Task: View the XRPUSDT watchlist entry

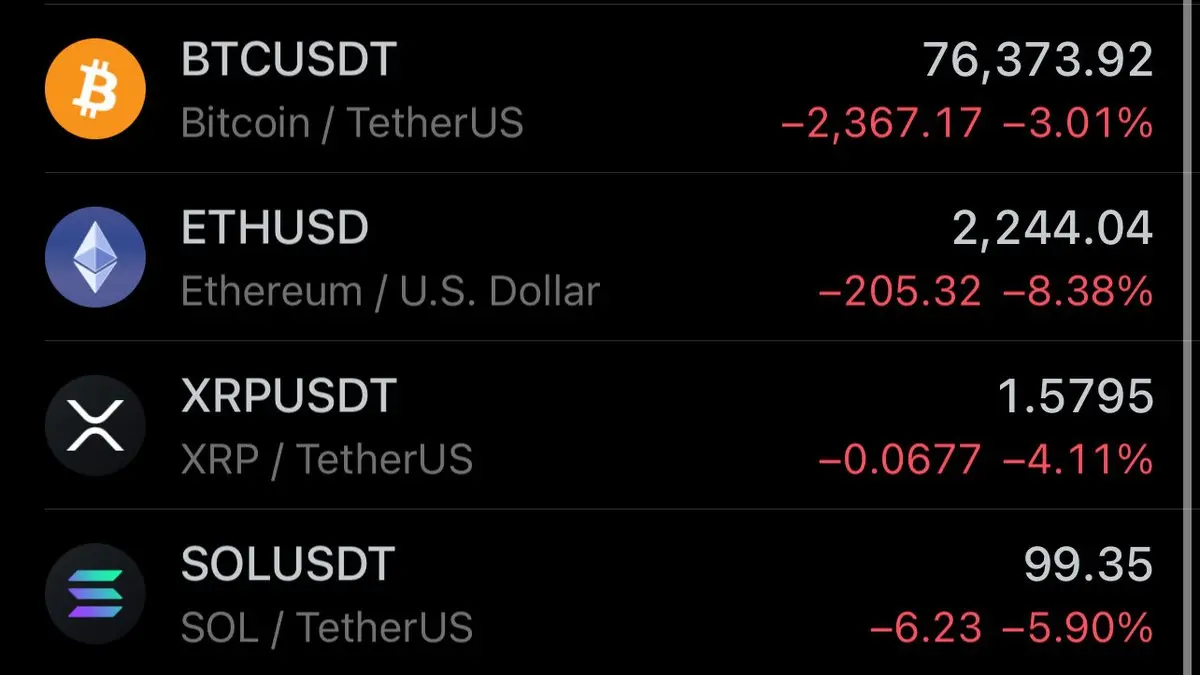Action: 600,426
